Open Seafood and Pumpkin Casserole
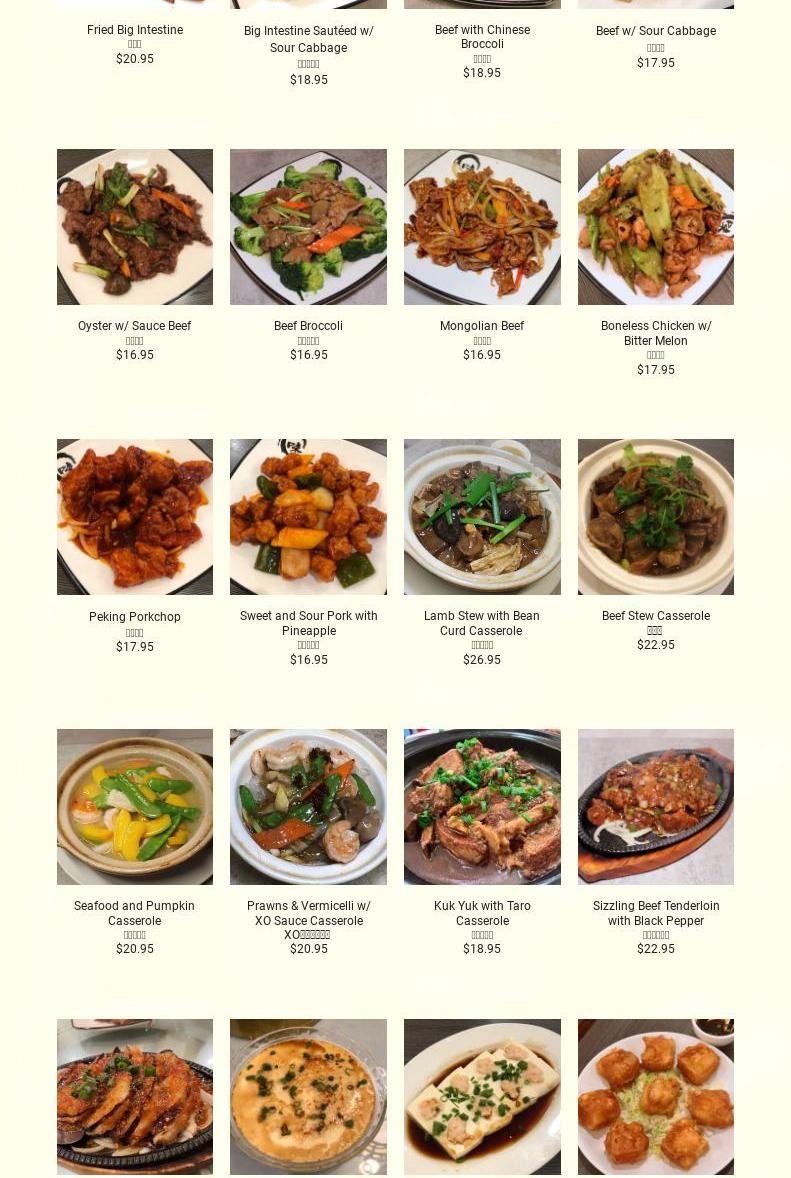791x1178 pixels. pos(135,807)
